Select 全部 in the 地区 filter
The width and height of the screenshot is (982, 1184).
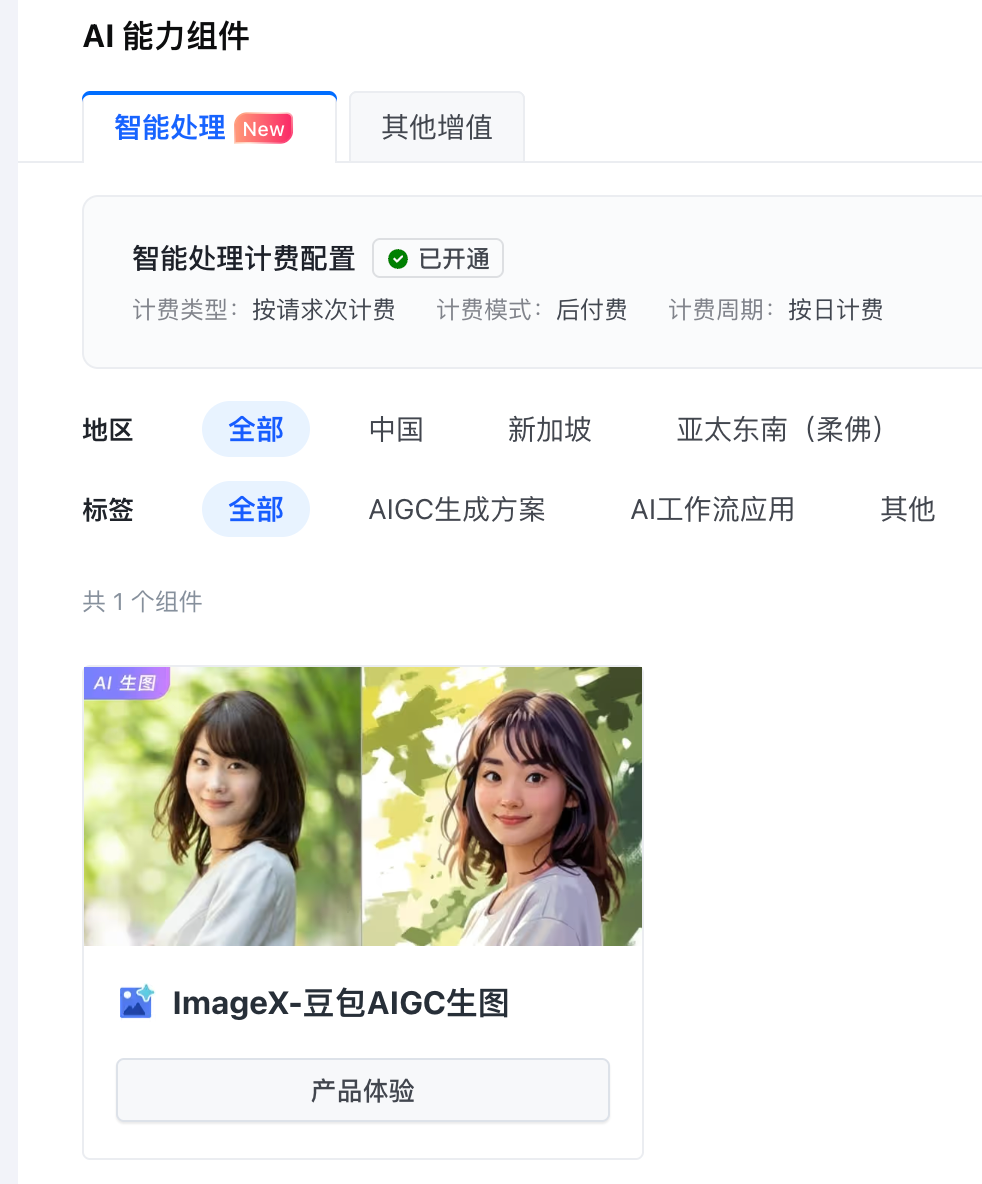(x=256, y=429)
